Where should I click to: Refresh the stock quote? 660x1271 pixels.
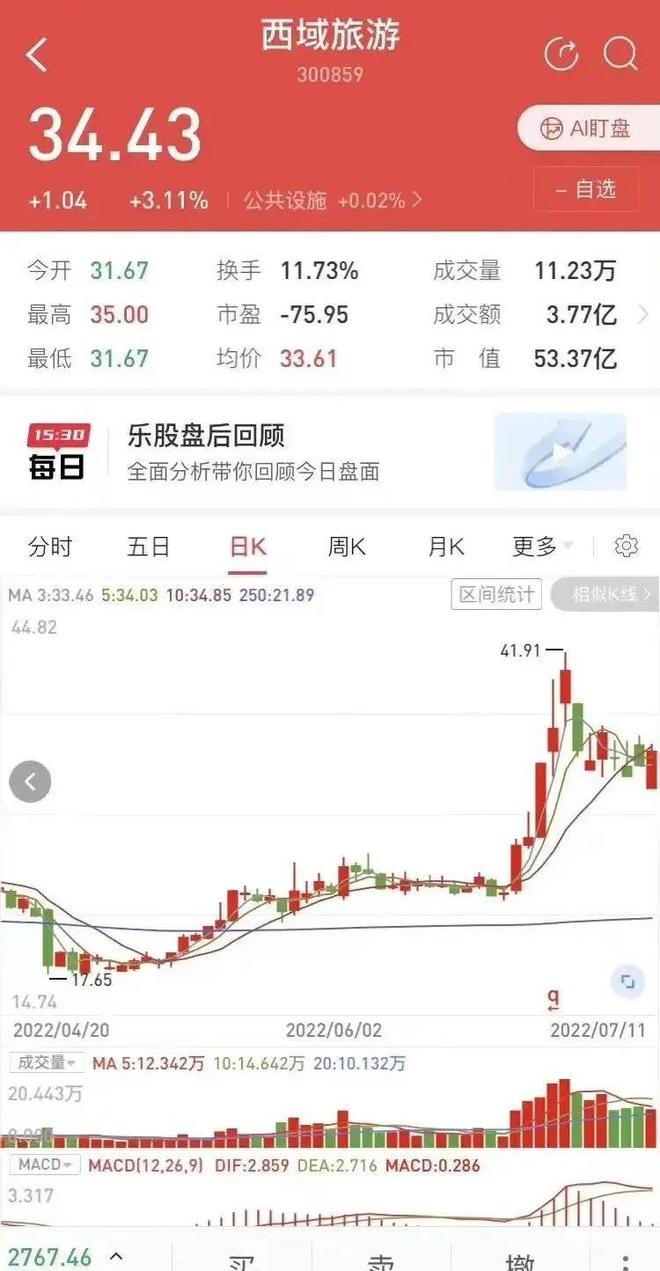[x=561, y=54]
